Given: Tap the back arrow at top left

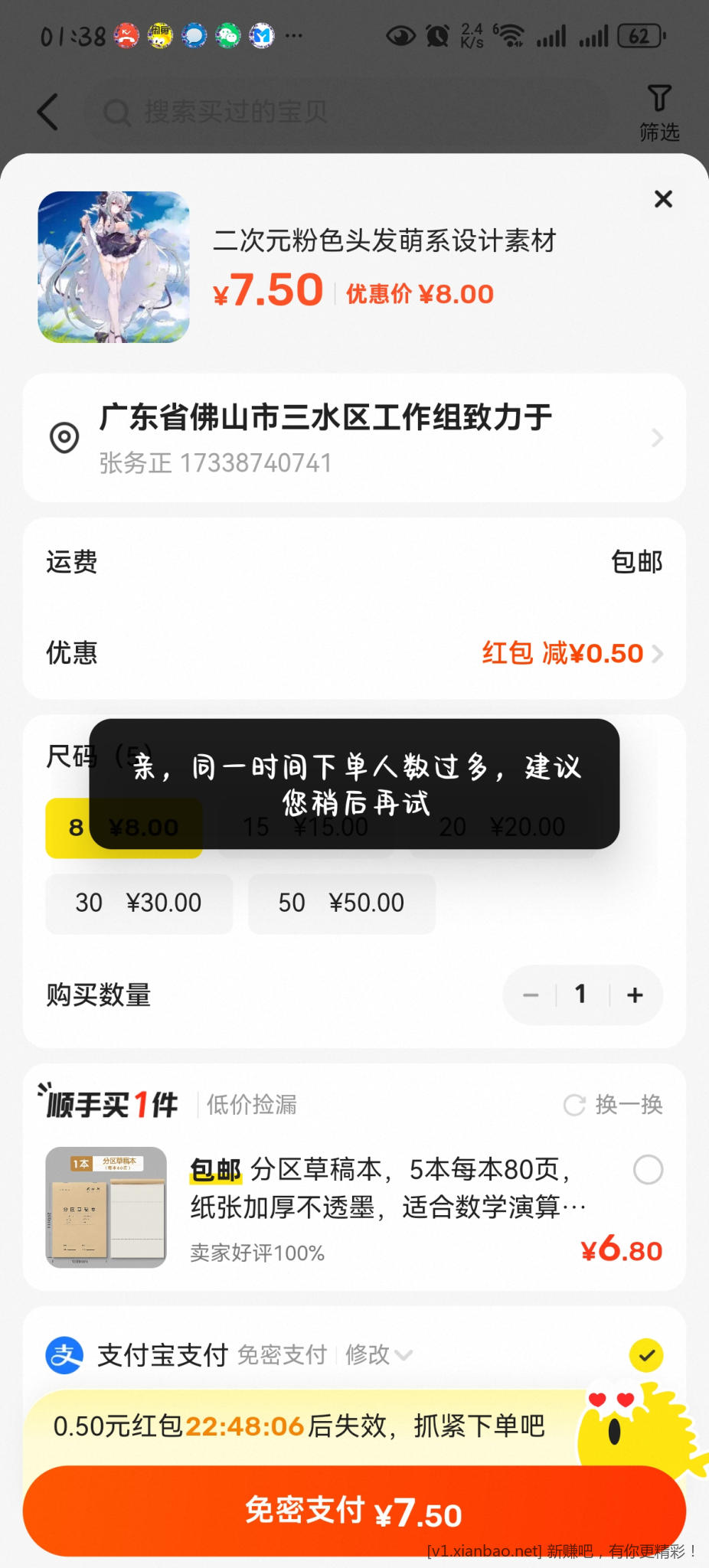Looking at the screenshot, I should click(x=47, y=110).
